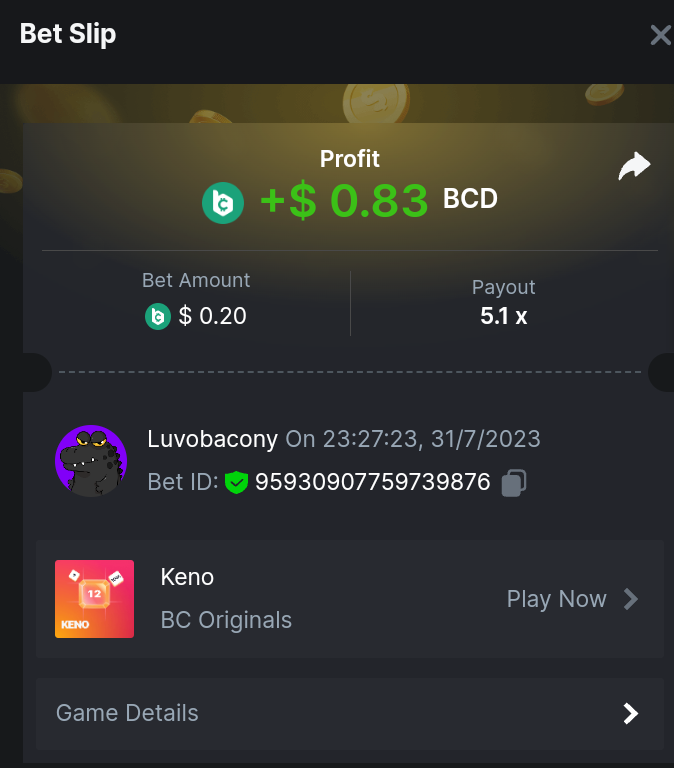Close the Bet Slip dialog
This screenshot has width=674, height=768.
pos(659,36)
